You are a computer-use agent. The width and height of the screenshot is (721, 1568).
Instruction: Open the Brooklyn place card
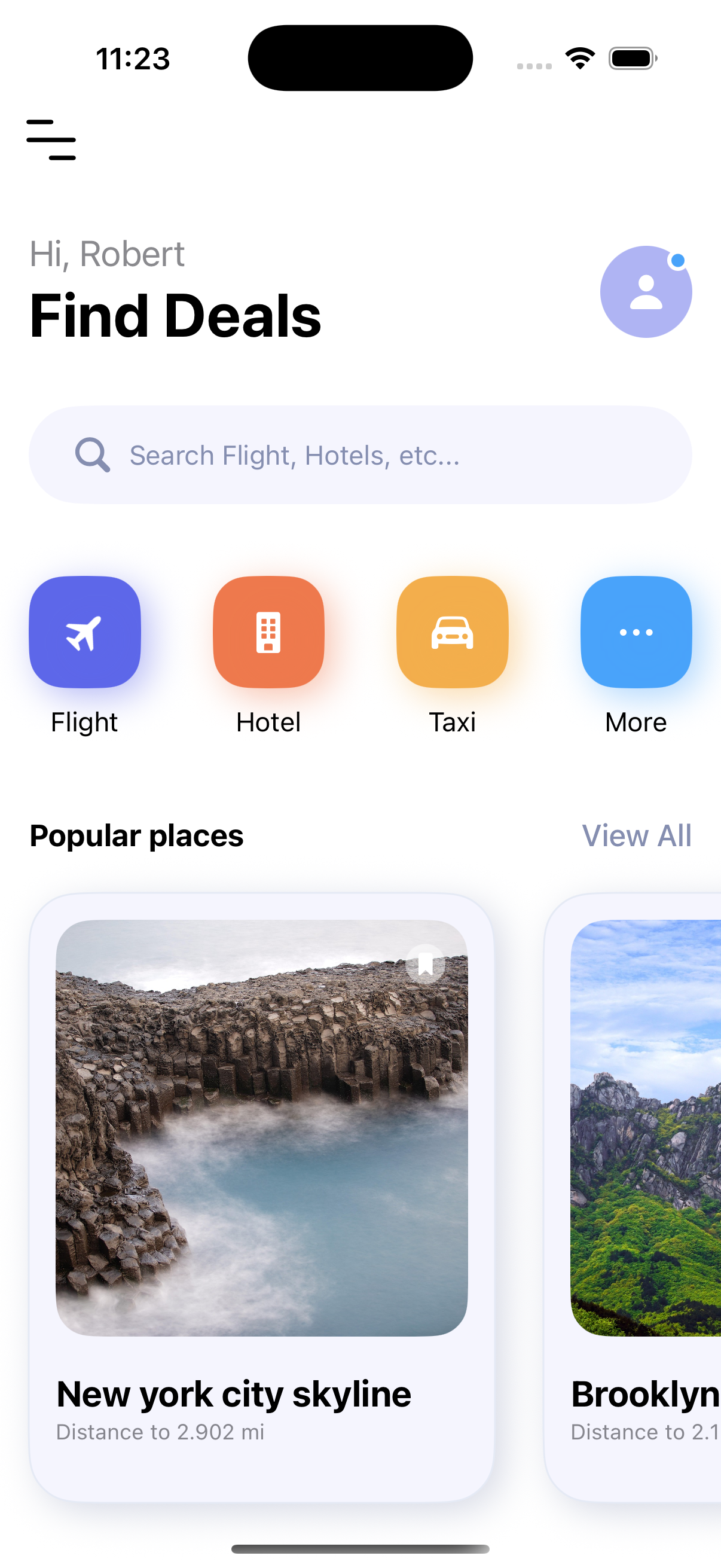click(633, 1197)
